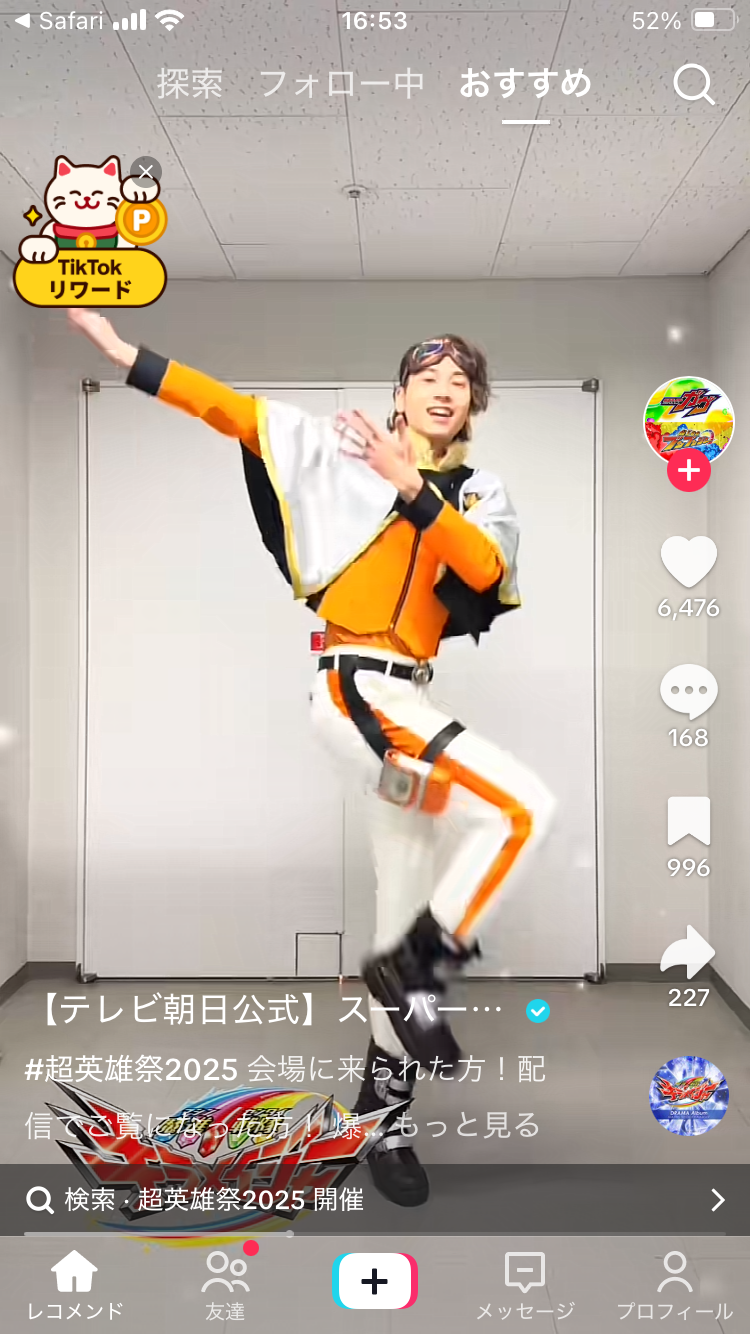Open the spinning sound disc

[x=689, y=1096]
